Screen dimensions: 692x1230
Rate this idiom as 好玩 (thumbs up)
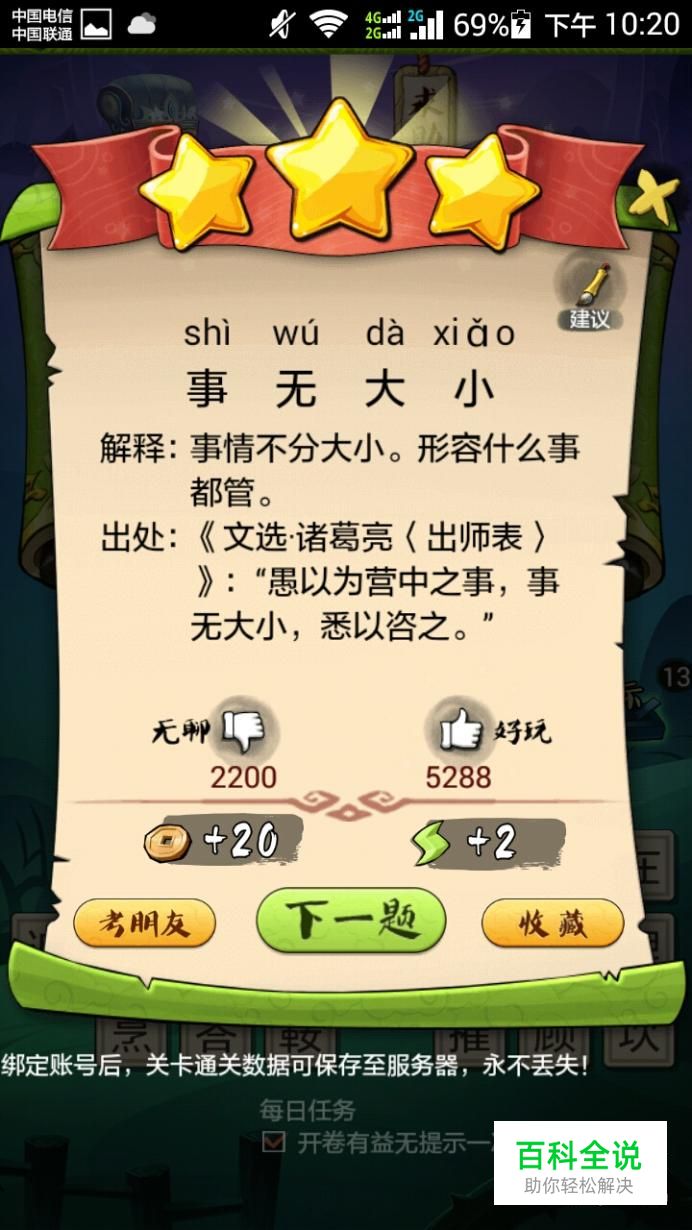[460, 733]
